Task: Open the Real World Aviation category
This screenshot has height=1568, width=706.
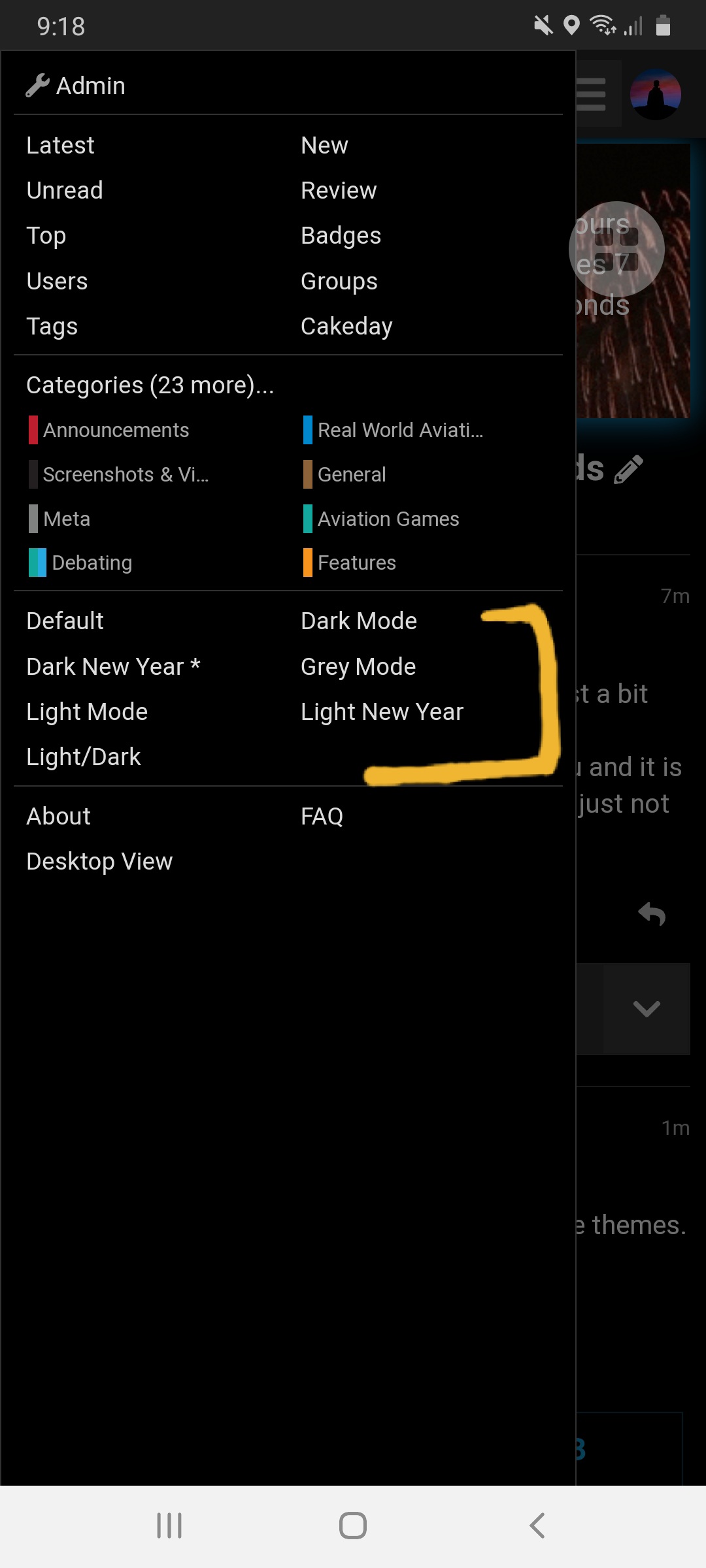Action: coord(394,430)
